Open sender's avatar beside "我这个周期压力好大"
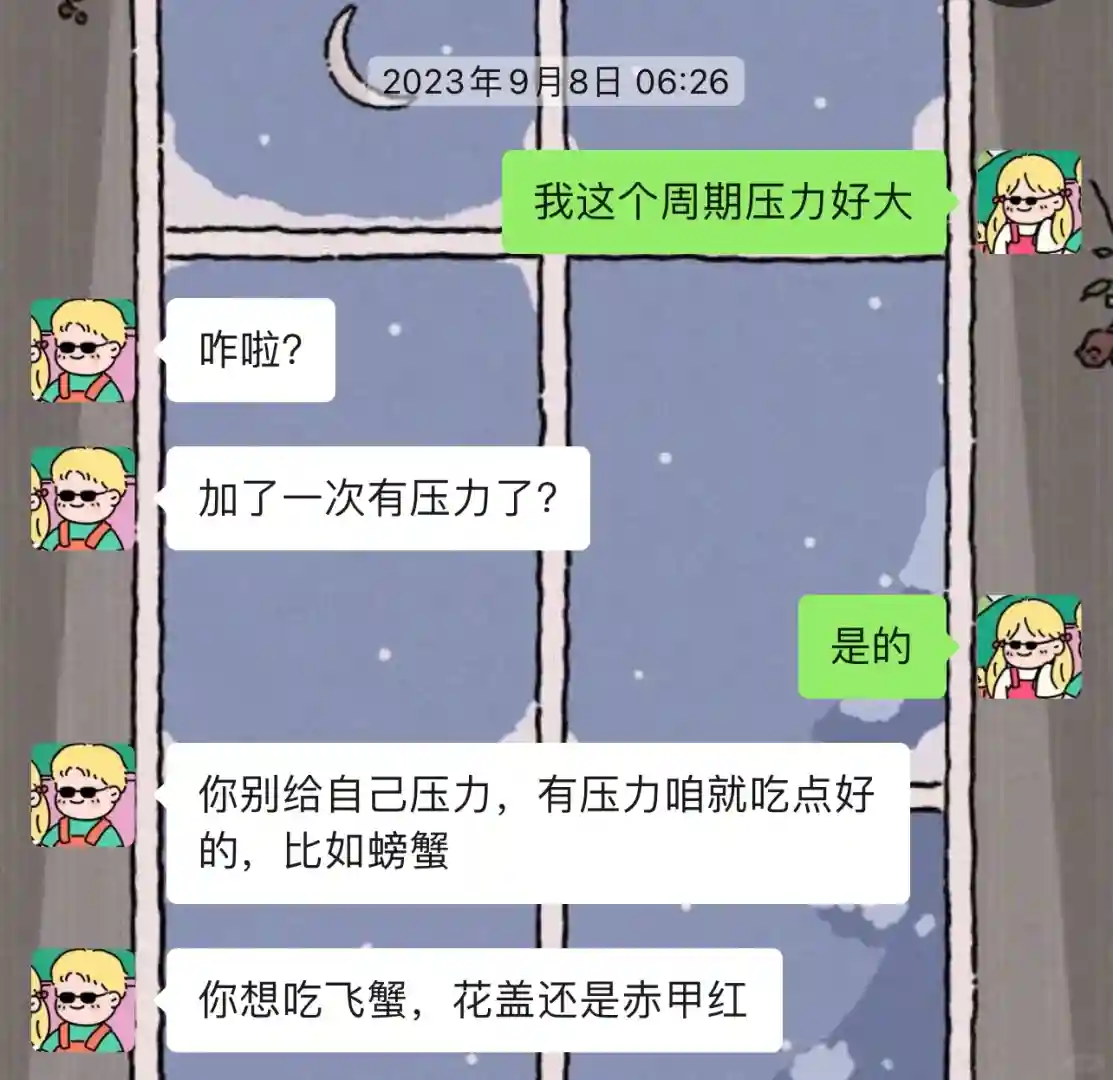Screen dimensions: 1113x1080 pyautogui.click(x=1028, y=202)
